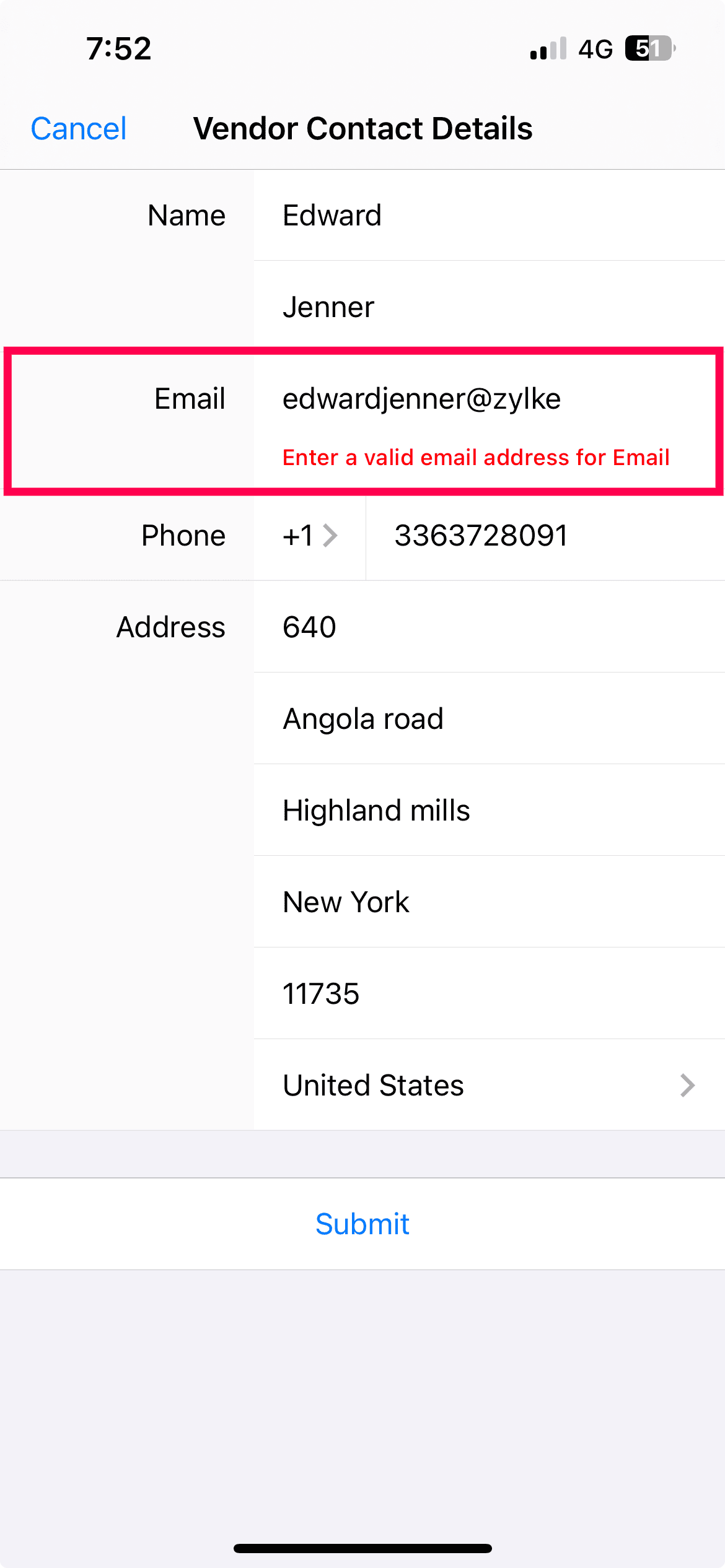Cancel the vendor contact form
Viewport: 725px width, 1568px height.
coord(79,129)
